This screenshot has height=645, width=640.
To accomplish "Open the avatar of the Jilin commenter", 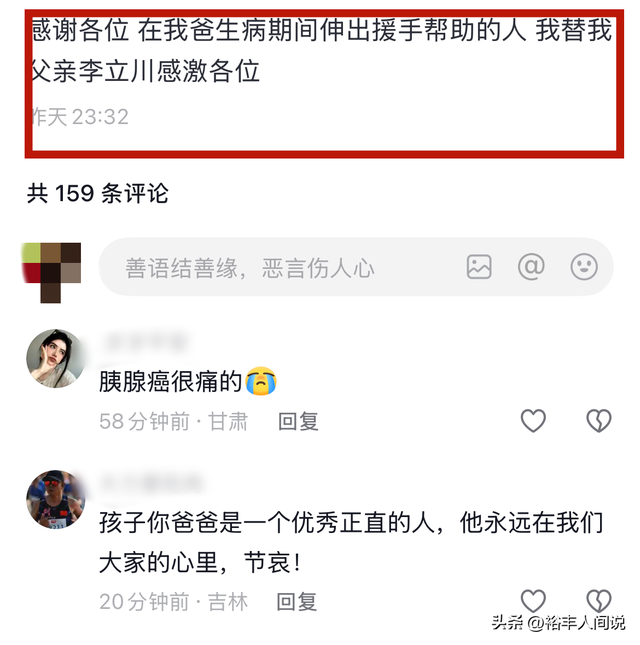I will tap(54, 499).
